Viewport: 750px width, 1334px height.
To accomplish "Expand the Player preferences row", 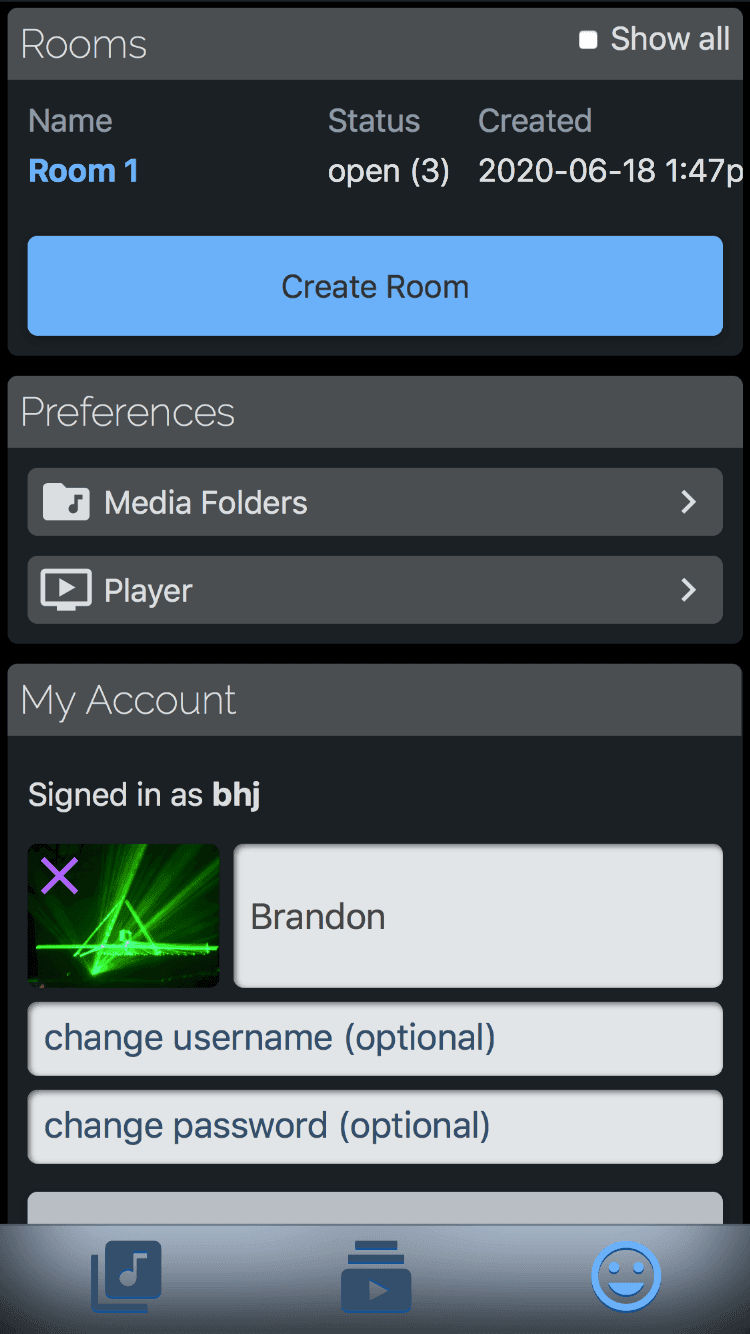I will [375, 590].
